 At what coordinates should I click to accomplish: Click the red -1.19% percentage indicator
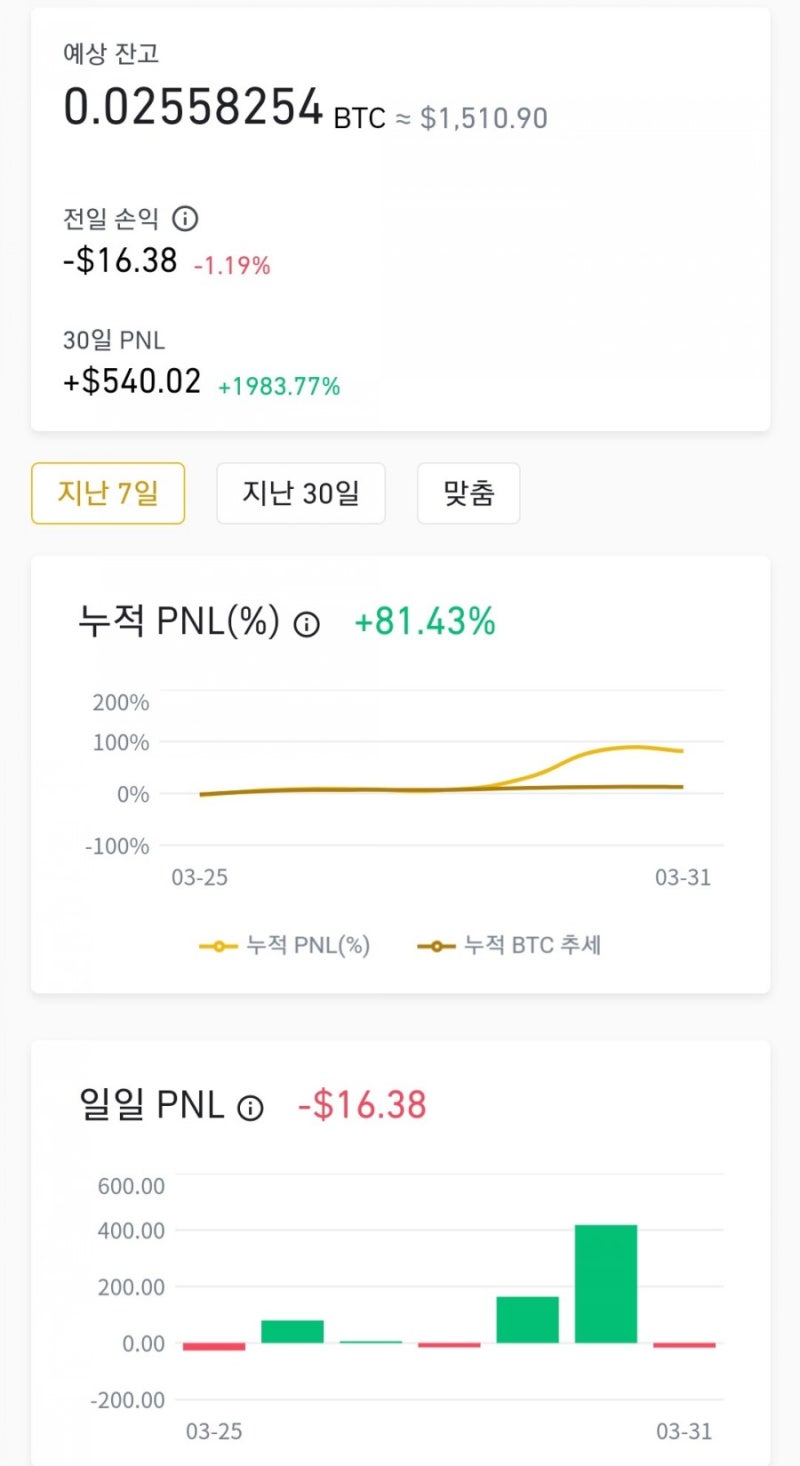pyautogui.click(x=234, y=264)
